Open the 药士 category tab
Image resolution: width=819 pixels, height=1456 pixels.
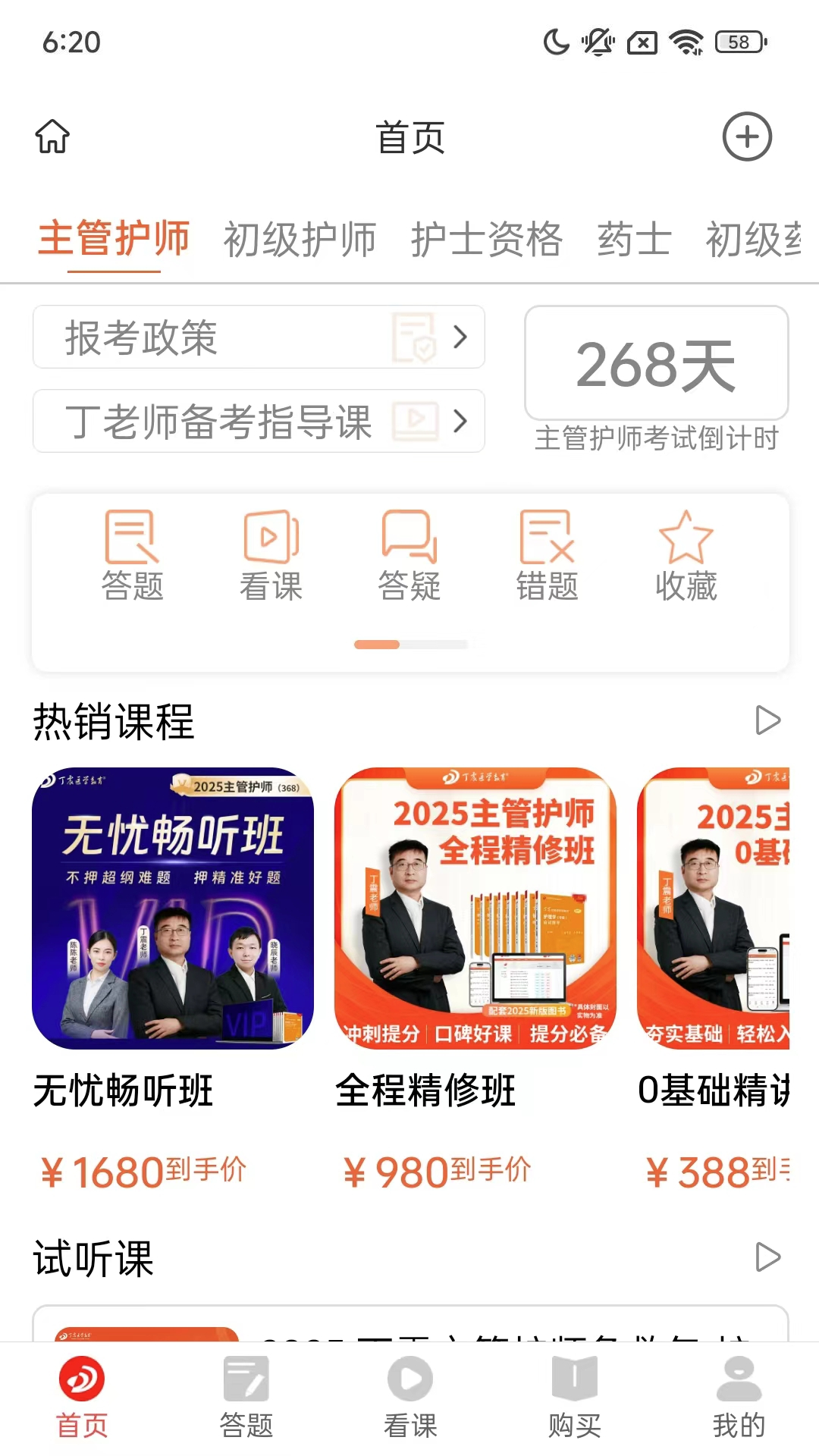click(632, 239)
